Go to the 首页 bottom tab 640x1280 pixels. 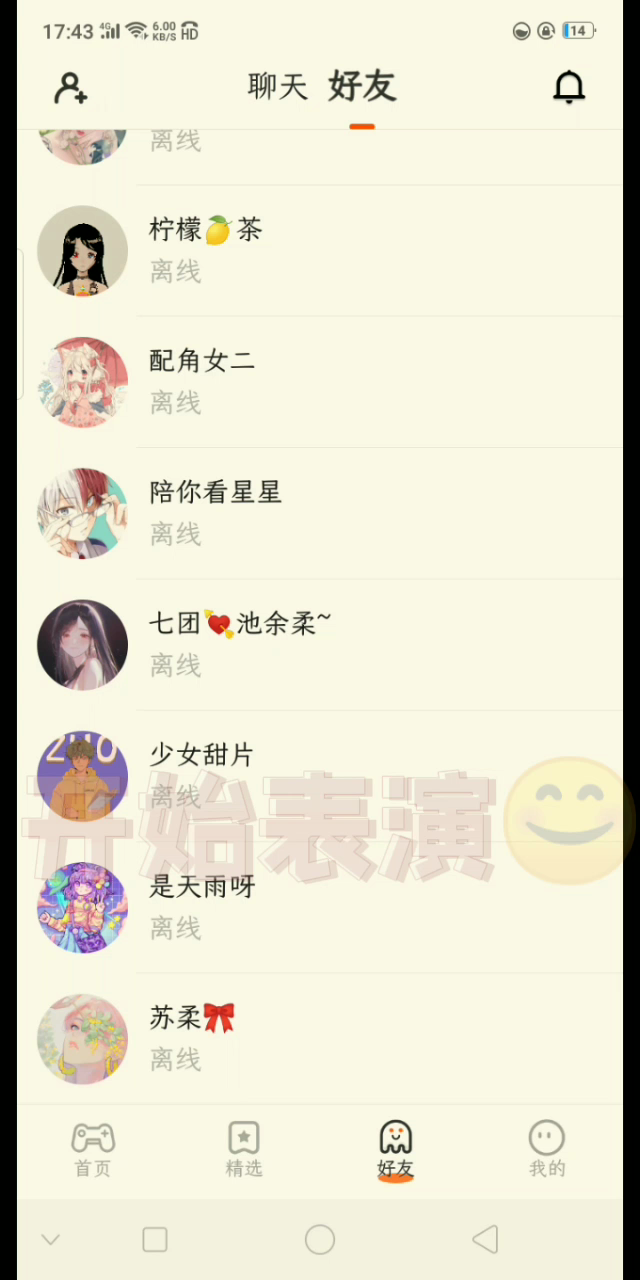[93, 1149]
